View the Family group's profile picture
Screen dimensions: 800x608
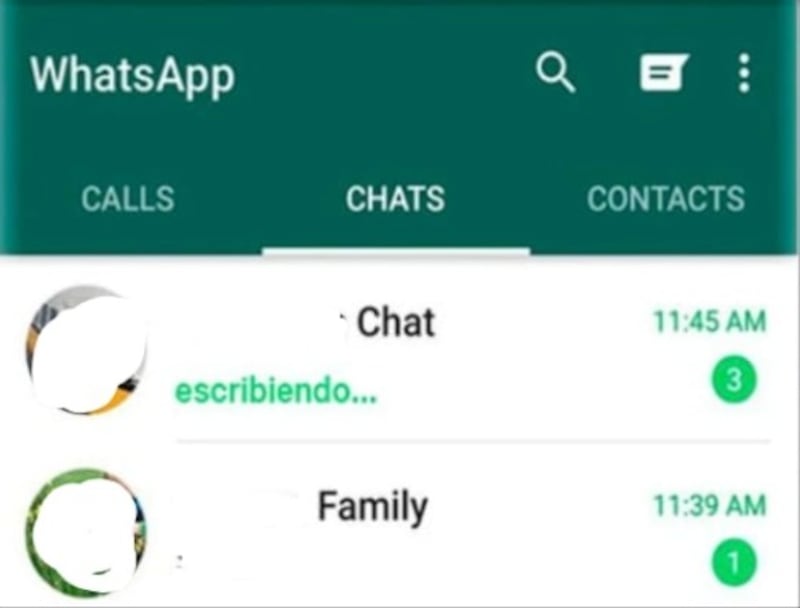pos(86,531)
